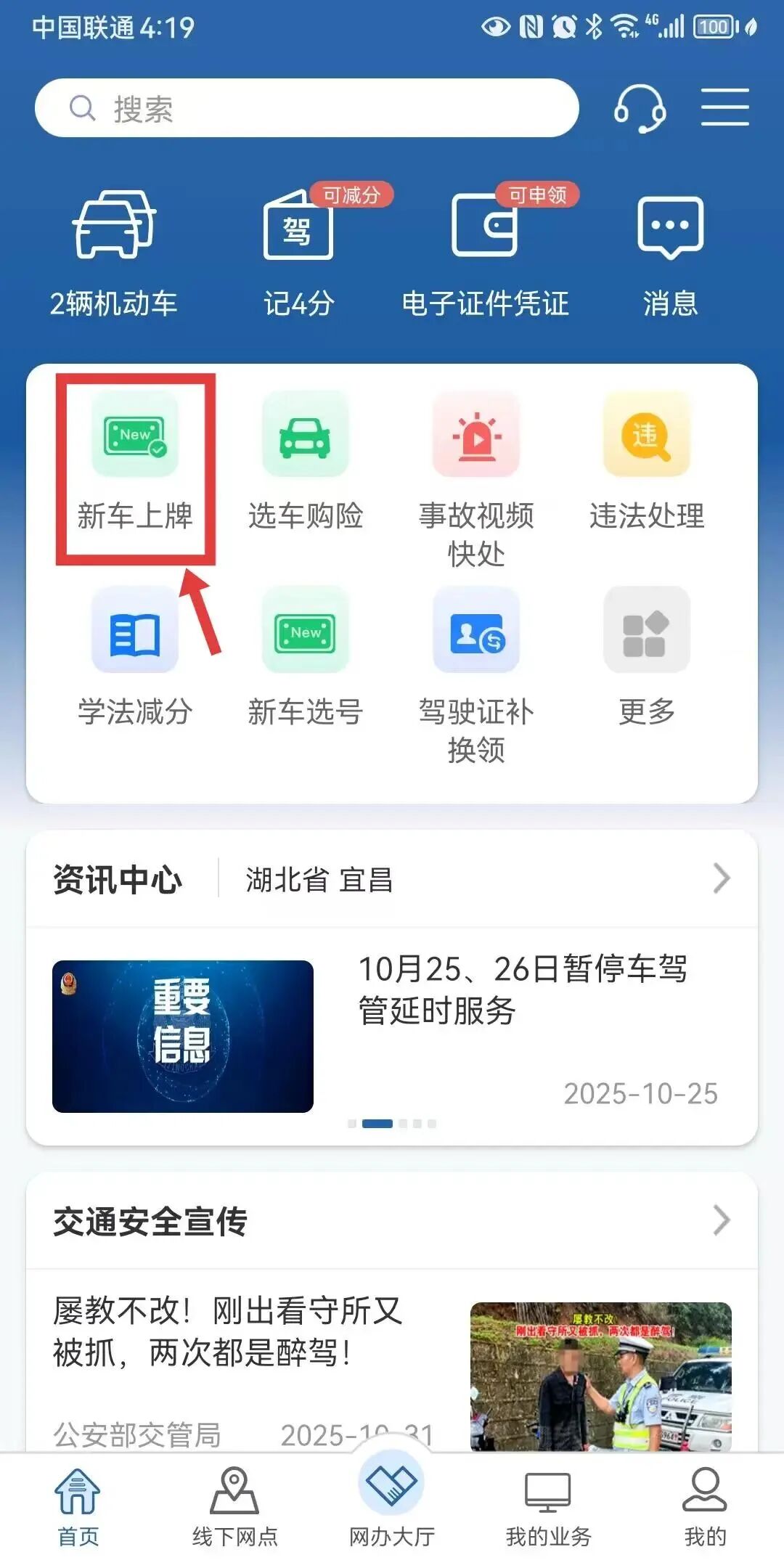Tap the 搜索 search box
This screenshot has width=784, height=1568.
click(305, 108)
